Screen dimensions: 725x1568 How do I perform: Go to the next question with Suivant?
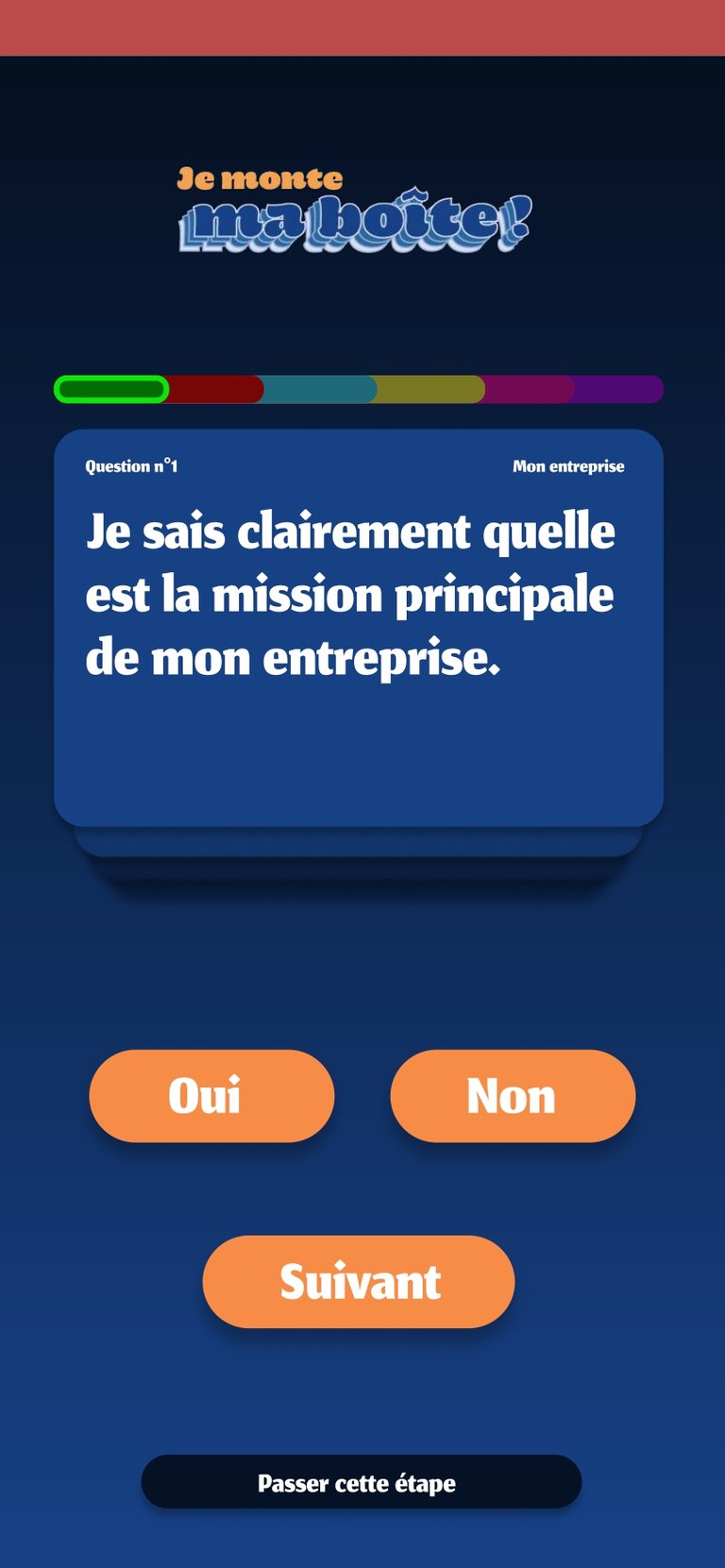(x=359, y=1282)
